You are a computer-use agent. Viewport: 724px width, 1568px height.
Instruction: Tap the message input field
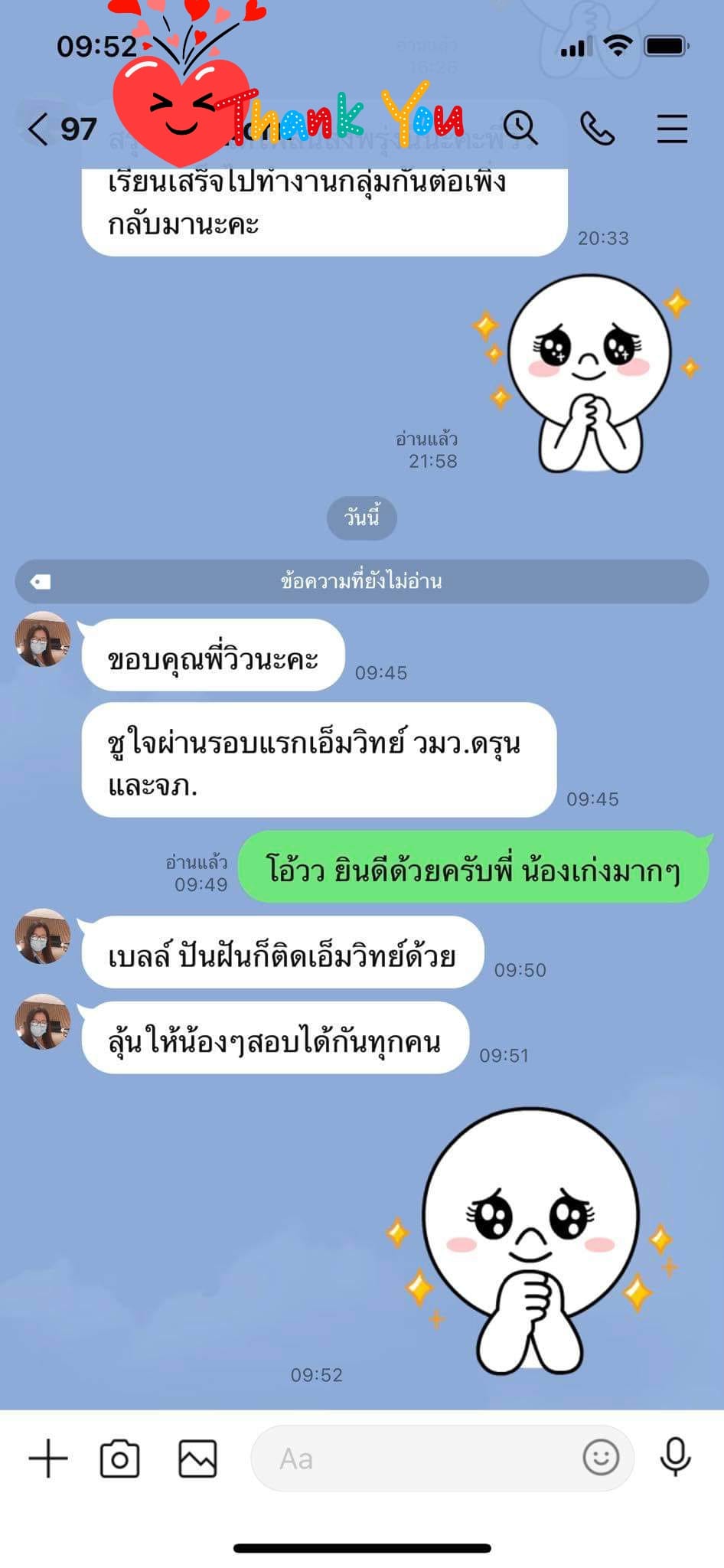(x=442, y=1458)
